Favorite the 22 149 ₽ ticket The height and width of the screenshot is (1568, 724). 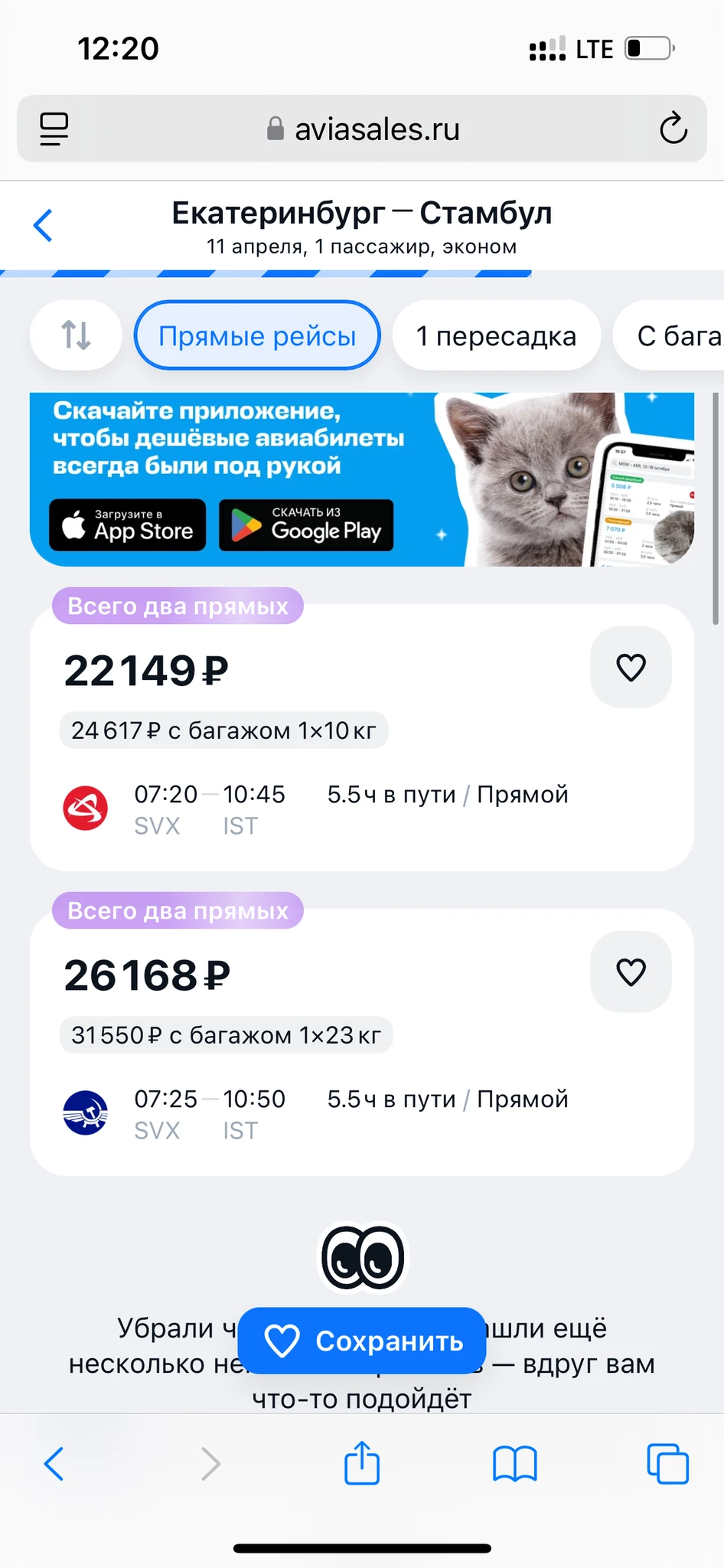click(x=631, y=668)
